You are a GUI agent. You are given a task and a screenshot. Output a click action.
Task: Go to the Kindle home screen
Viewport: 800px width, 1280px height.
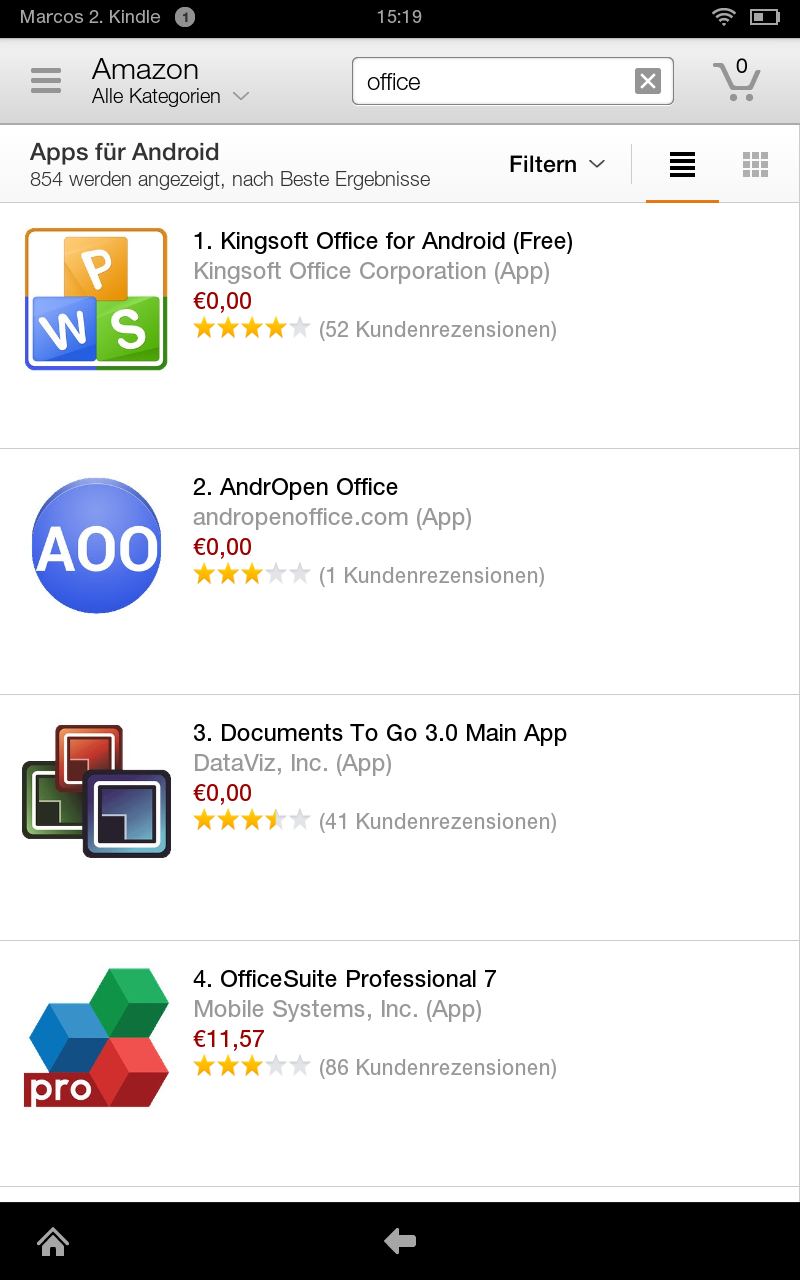[53, 1242]
